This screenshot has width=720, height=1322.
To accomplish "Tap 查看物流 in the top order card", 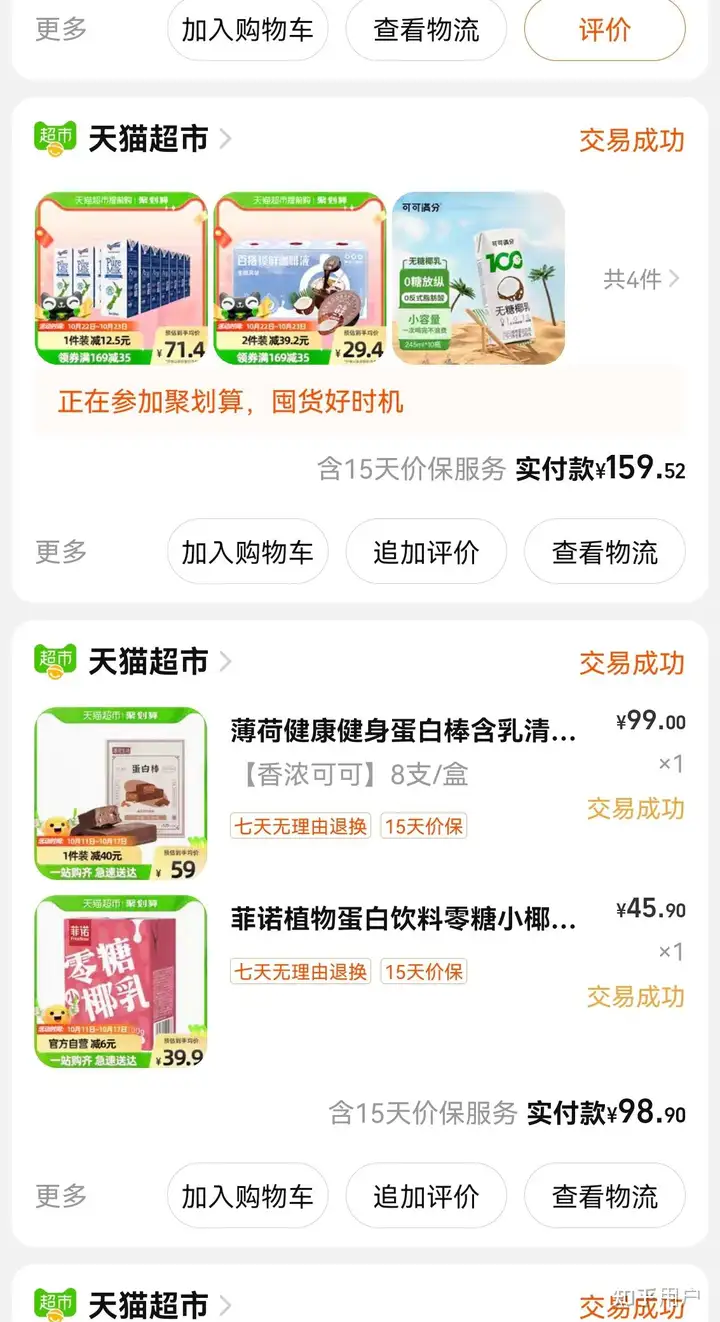I will tap(426, 30).
